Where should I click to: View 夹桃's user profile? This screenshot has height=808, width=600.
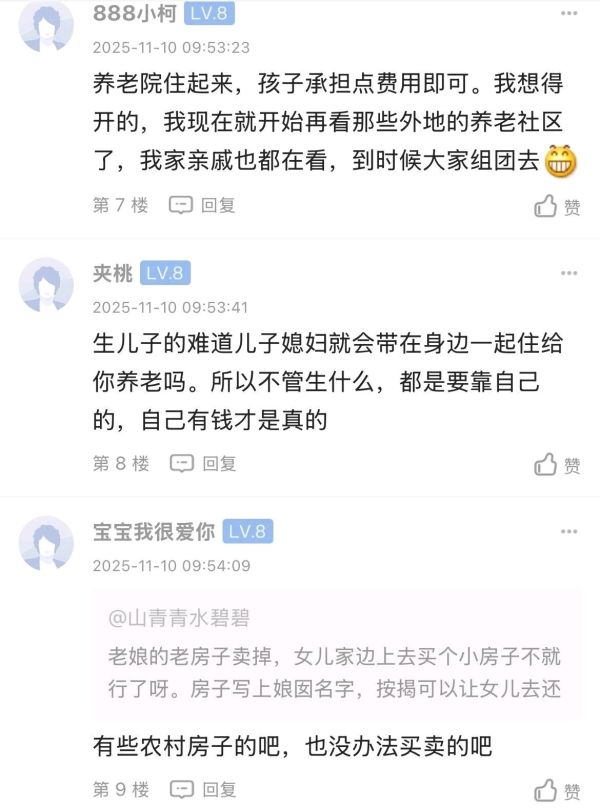click(46, 285)
